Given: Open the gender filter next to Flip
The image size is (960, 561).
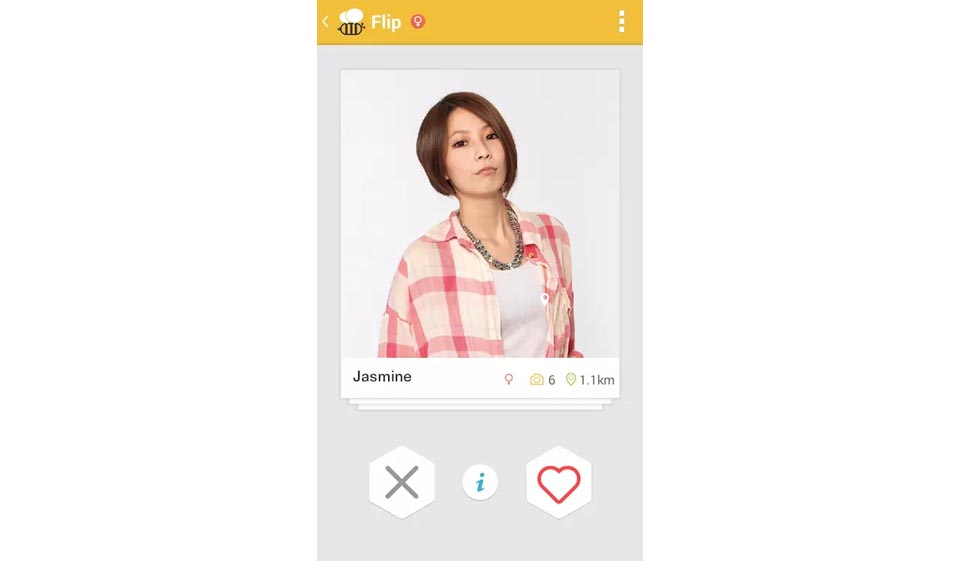Looking at the screenshot, I should click(x=418, y=21).
